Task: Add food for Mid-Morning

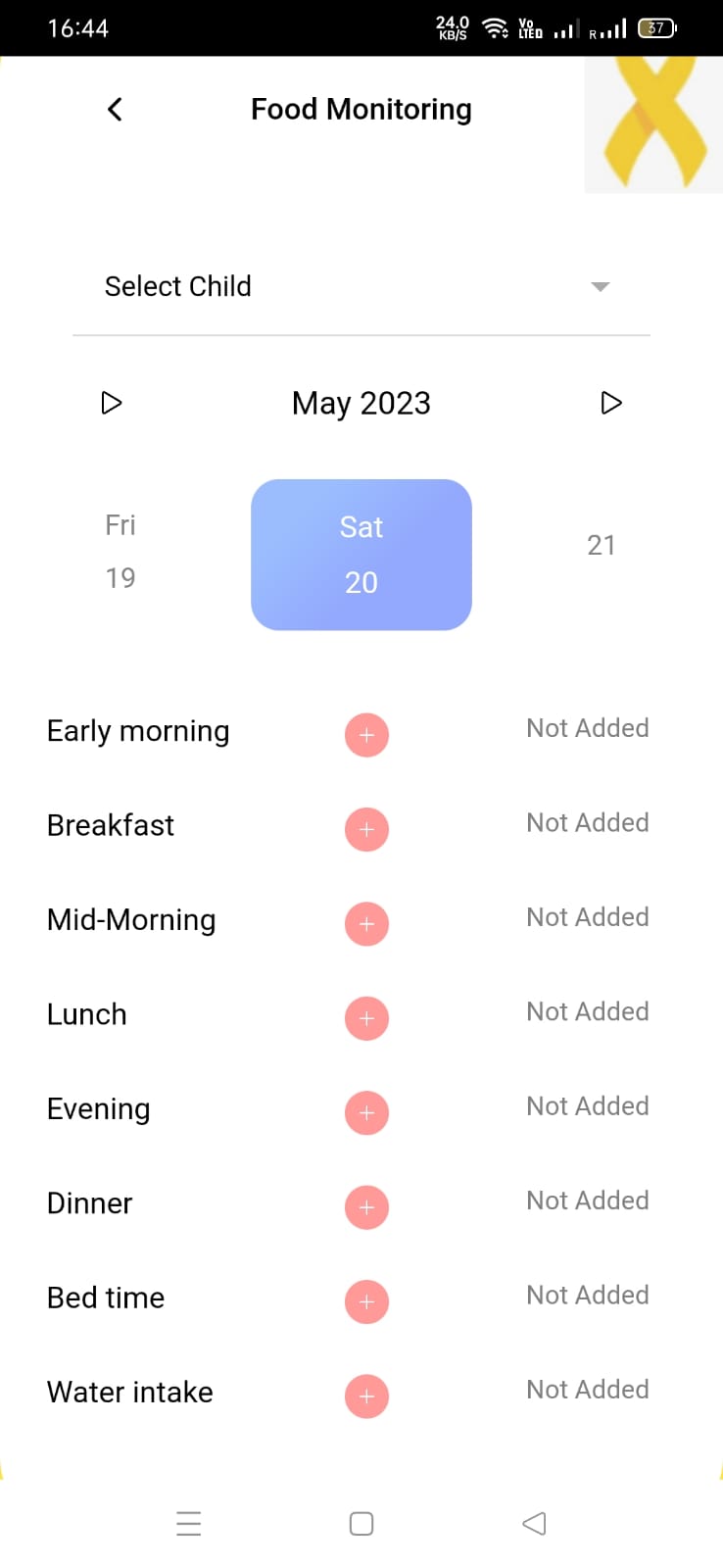Action: (x=366, y=924)
